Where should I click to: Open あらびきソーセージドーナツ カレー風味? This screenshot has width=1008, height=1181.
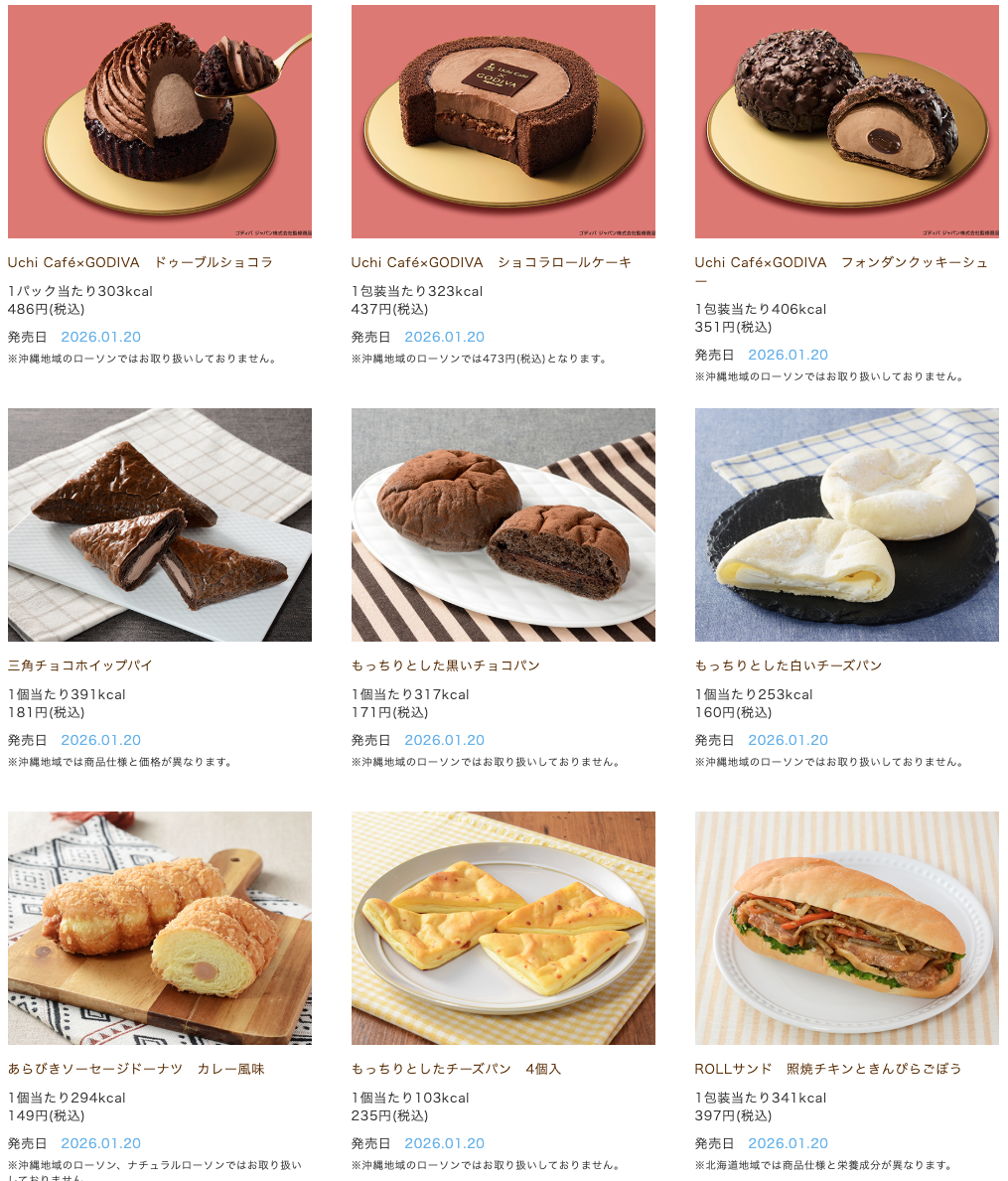159,928
